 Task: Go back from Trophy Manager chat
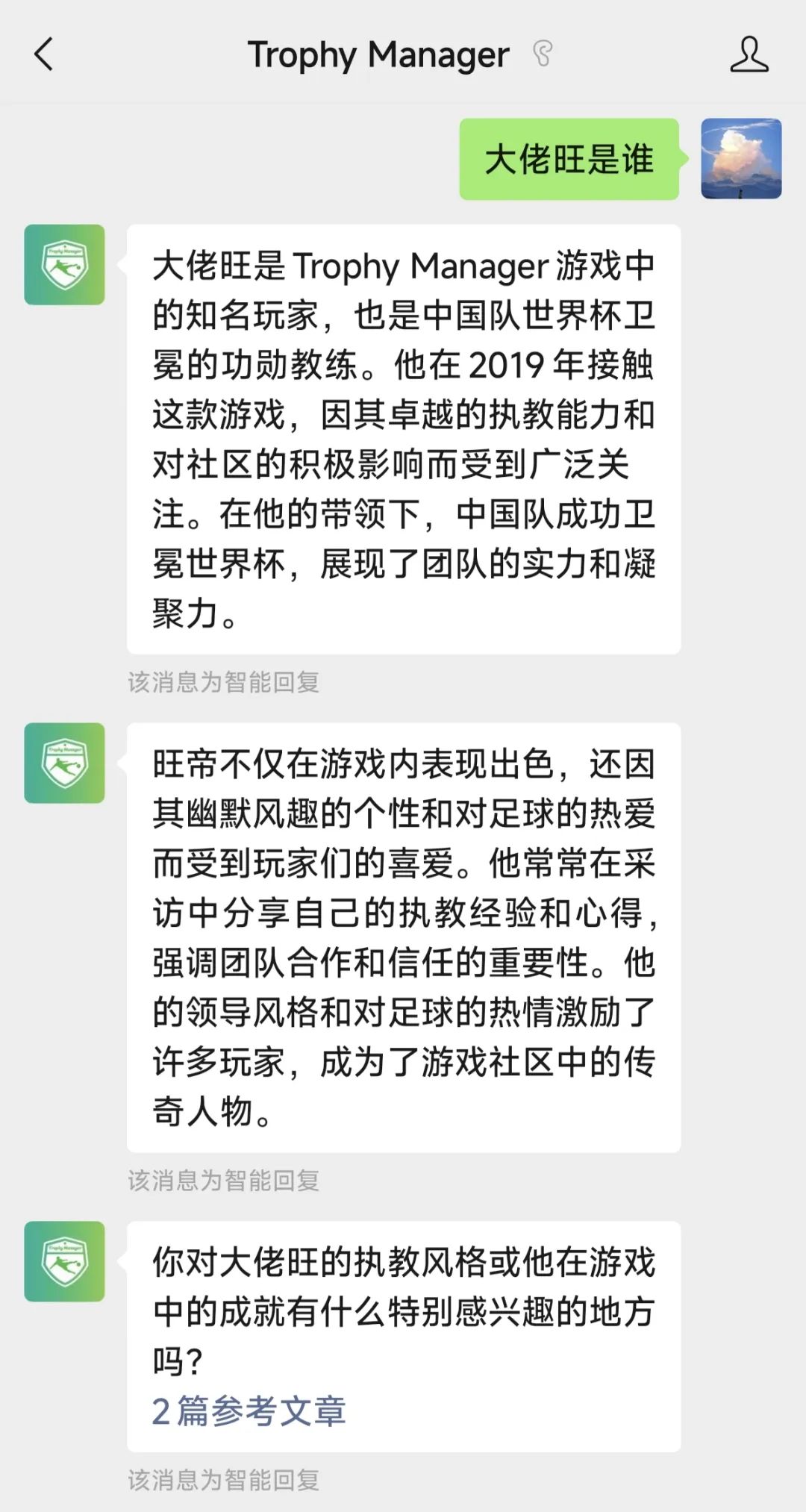44,54
